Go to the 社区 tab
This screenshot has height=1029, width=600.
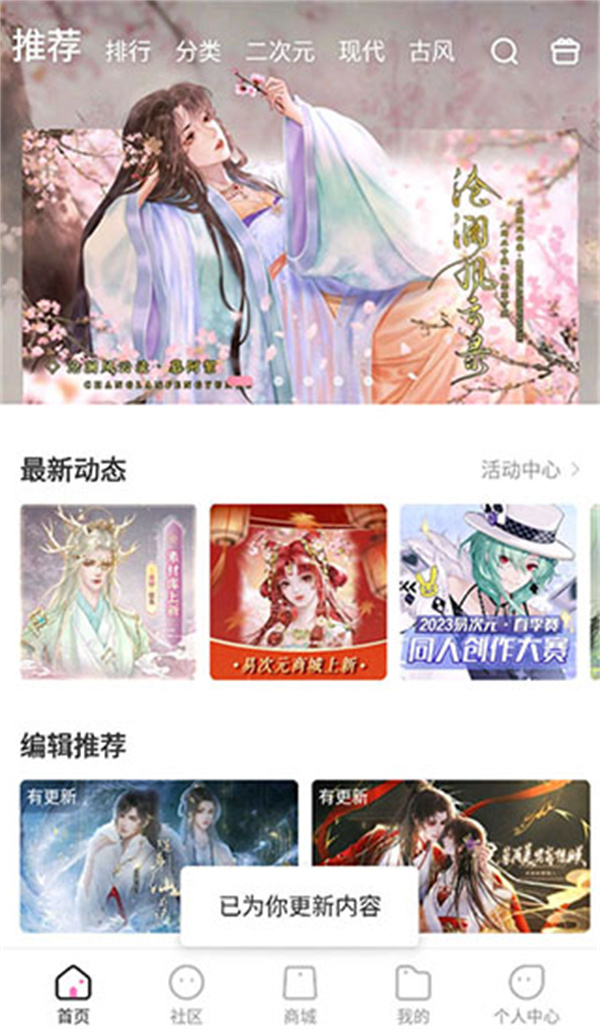(x=186, y=994)
